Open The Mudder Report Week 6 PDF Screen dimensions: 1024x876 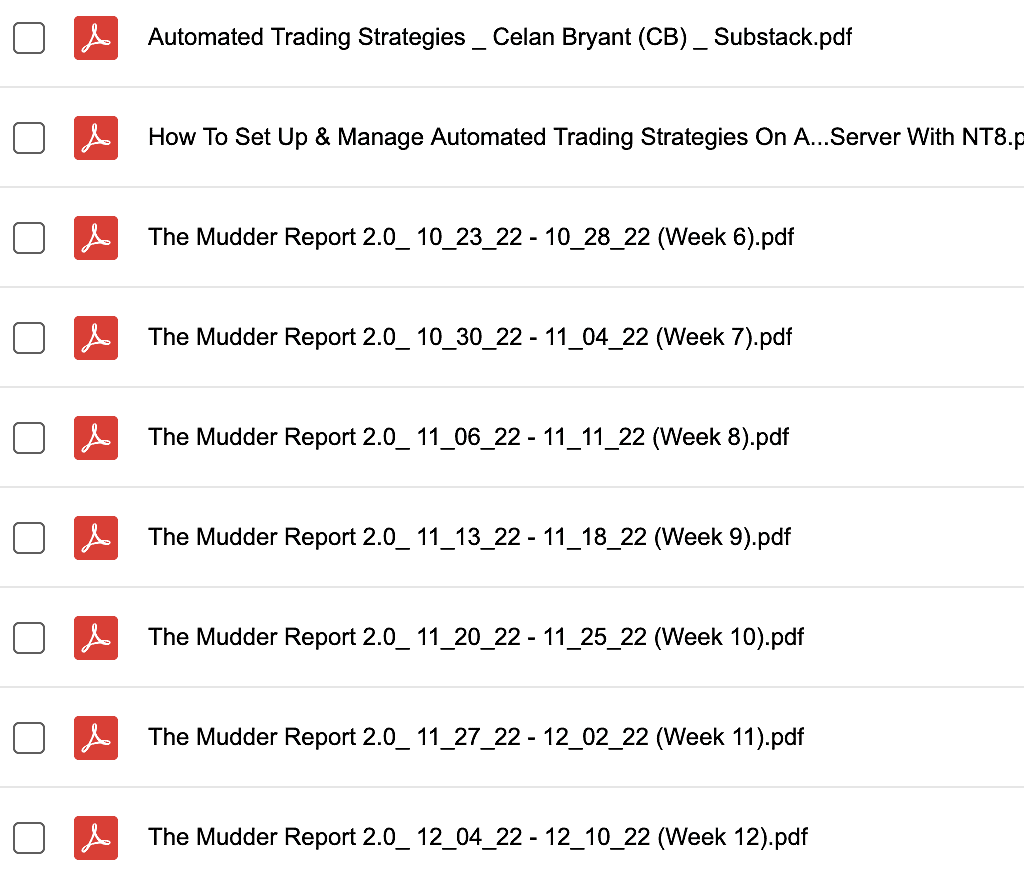(x=470, y=238)
